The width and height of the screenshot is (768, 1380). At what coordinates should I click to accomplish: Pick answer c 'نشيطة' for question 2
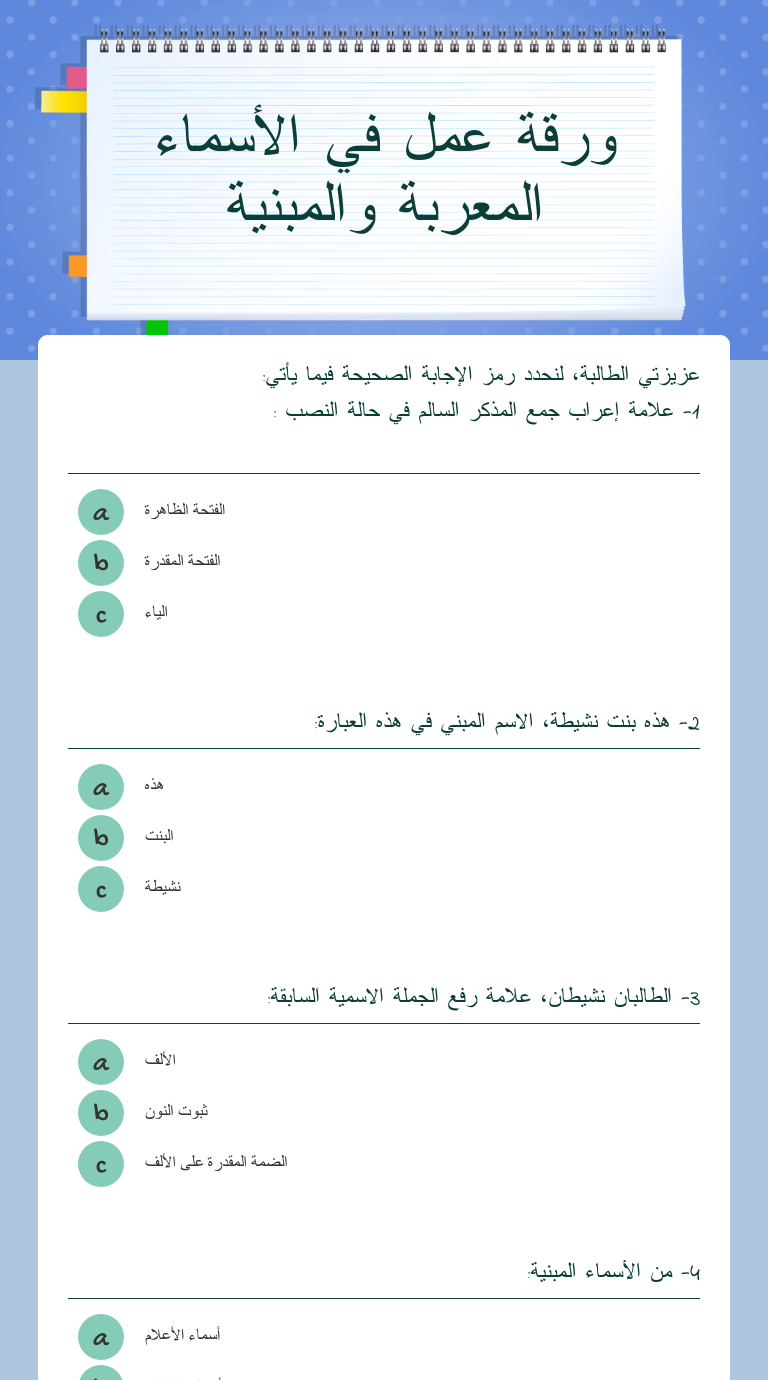[101, 889]
